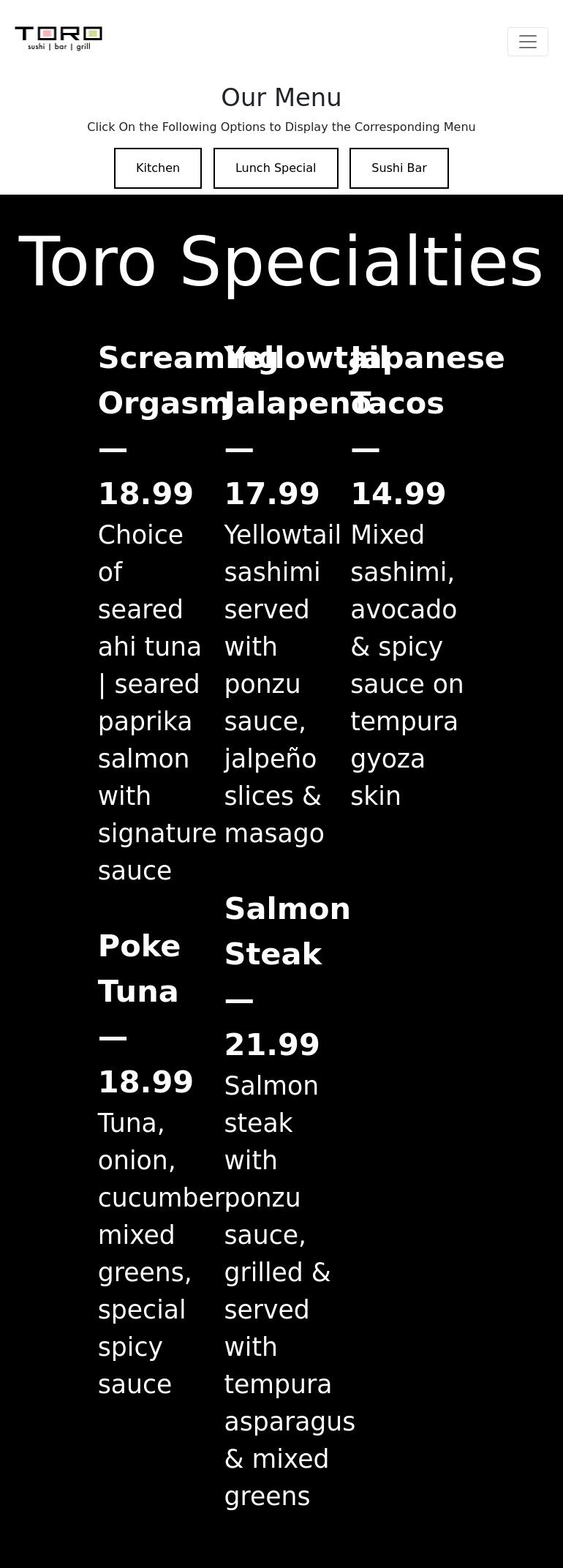Switch to the Sushi Bar menu
The height and width of the screenshot is (1568, 563).
398,168
